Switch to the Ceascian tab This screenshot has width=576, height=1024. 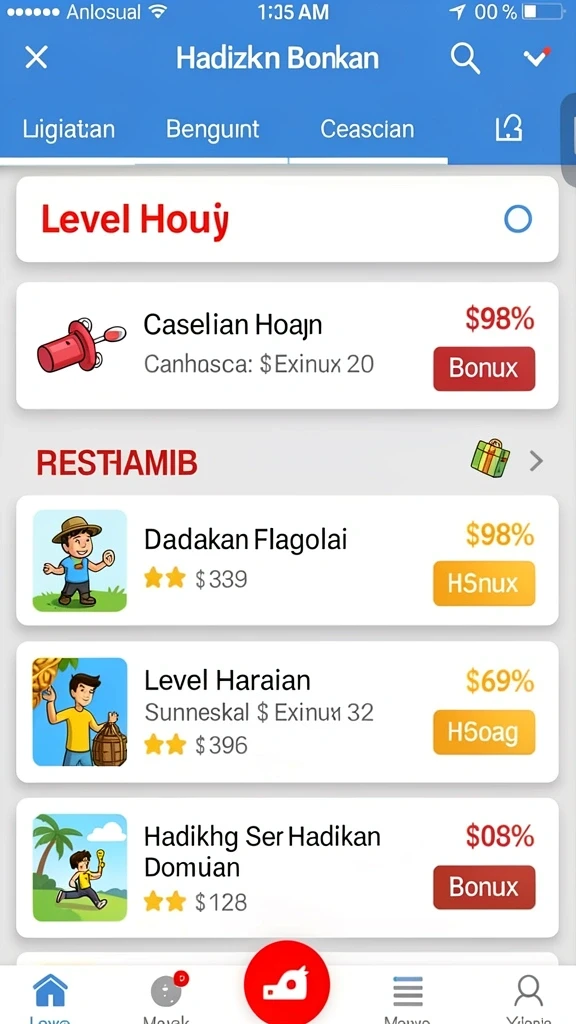pyautogui.click(x=367, y=129)
